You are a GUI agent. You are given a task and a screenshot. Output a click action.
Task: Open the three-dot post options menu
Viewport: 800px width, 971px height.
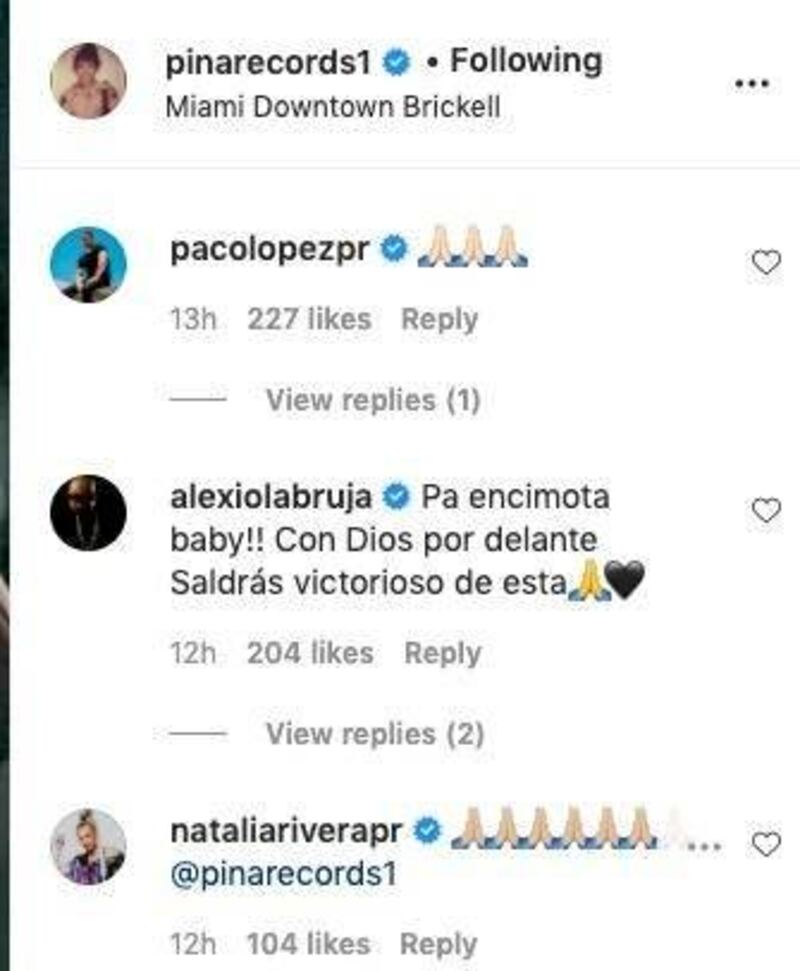(751, 83)
